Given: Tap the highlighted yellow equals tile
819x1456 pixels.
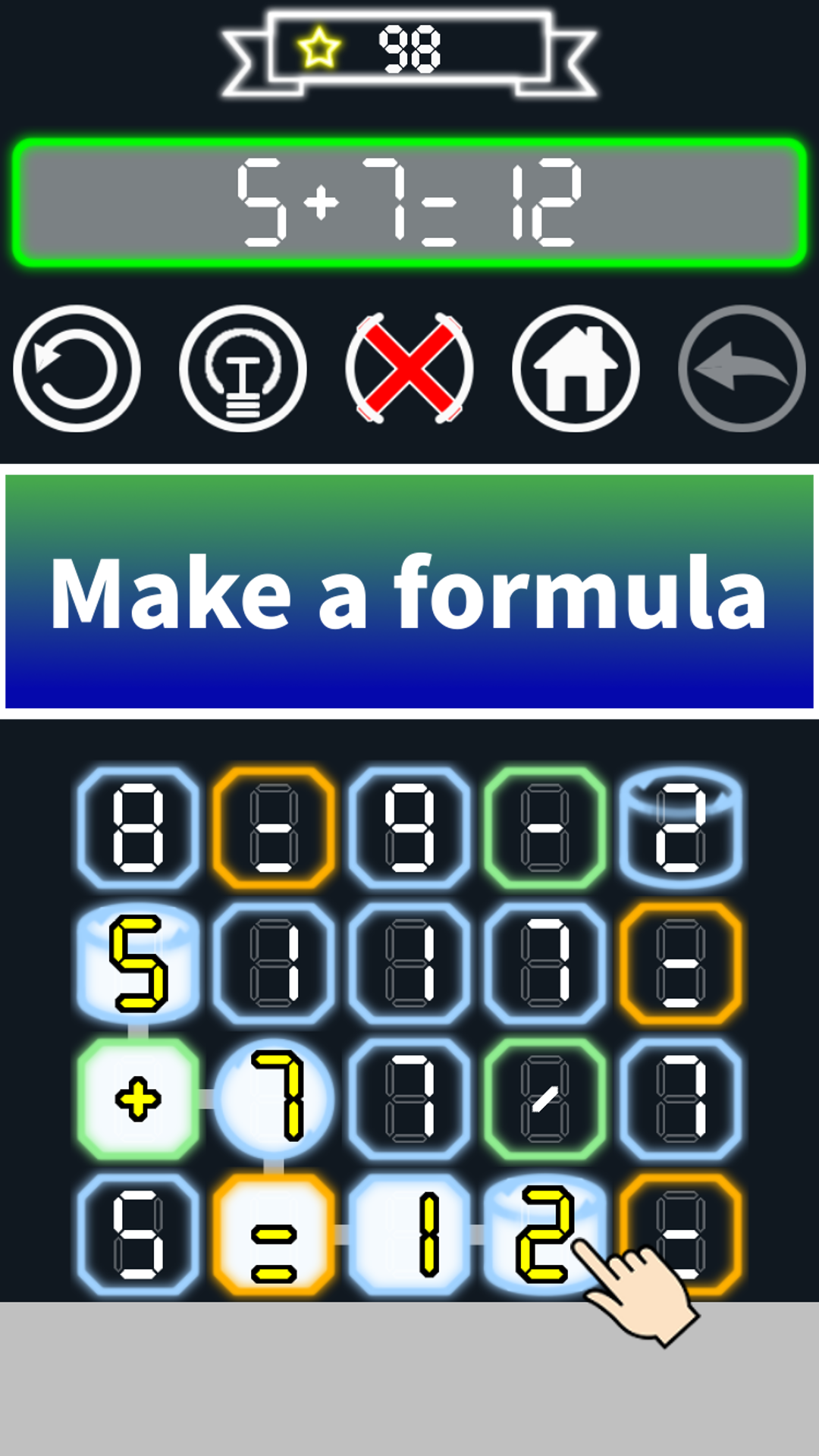Looking at the screenshot, I should tap(274, 1235).
